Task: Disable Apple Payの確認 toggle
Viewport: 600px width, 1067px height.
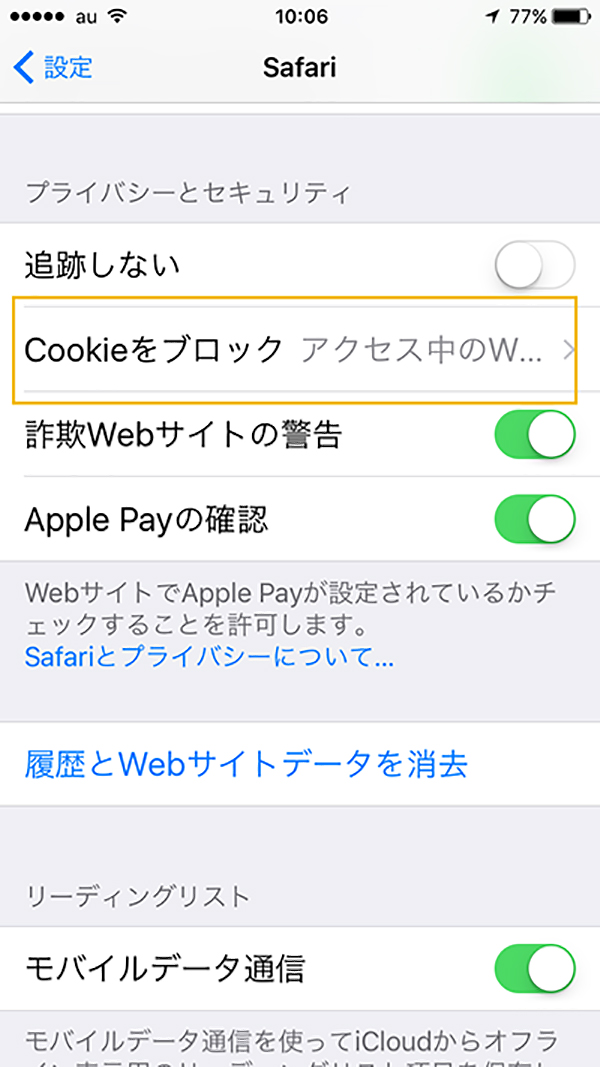Action: pyautogui.click(x=535, y=519)
